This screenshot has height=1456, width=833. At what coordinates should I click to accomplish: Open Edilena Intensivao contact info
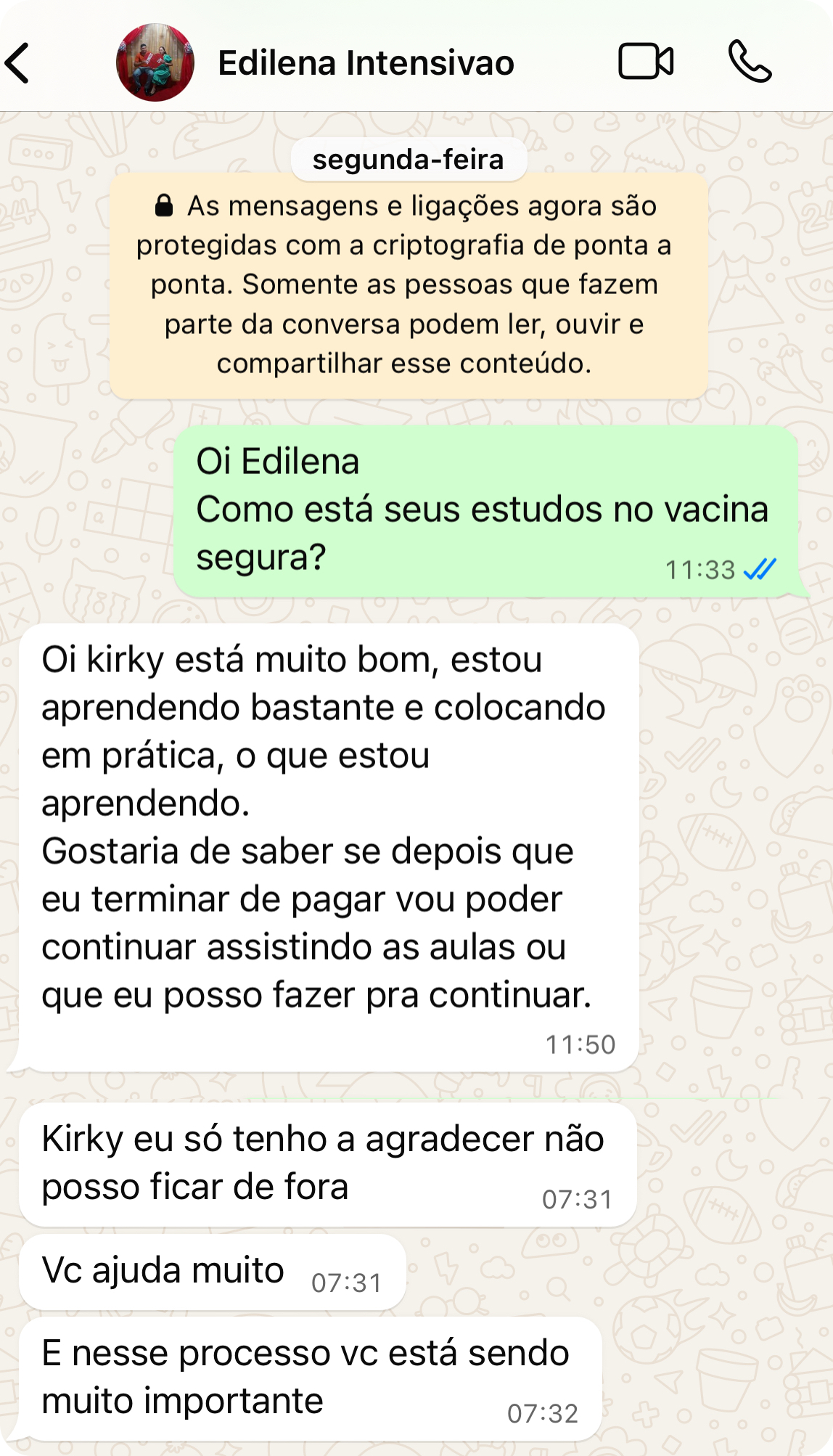[366, 63]
